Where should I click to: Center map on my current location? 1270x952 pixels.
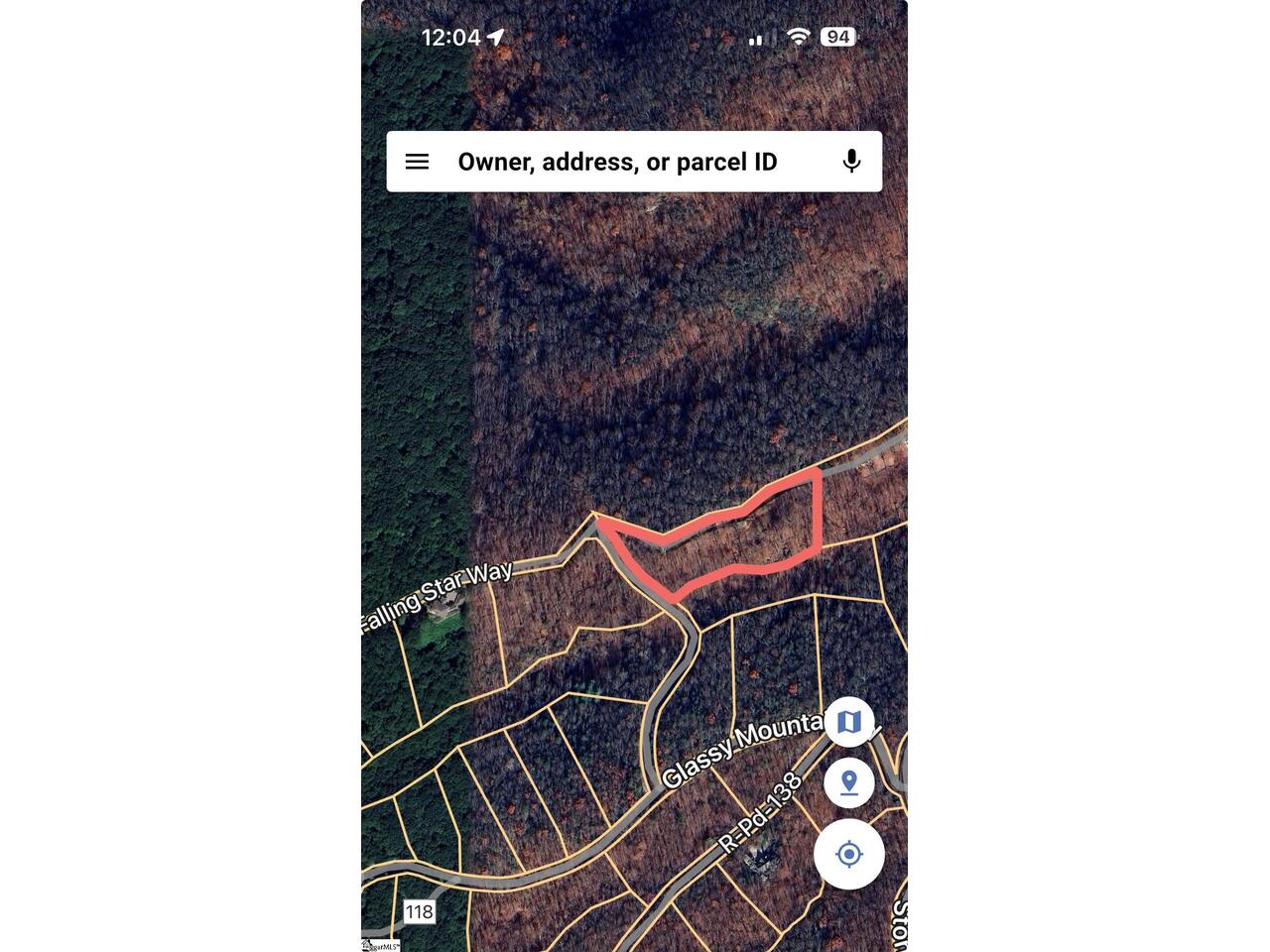(x=848, y=854)
